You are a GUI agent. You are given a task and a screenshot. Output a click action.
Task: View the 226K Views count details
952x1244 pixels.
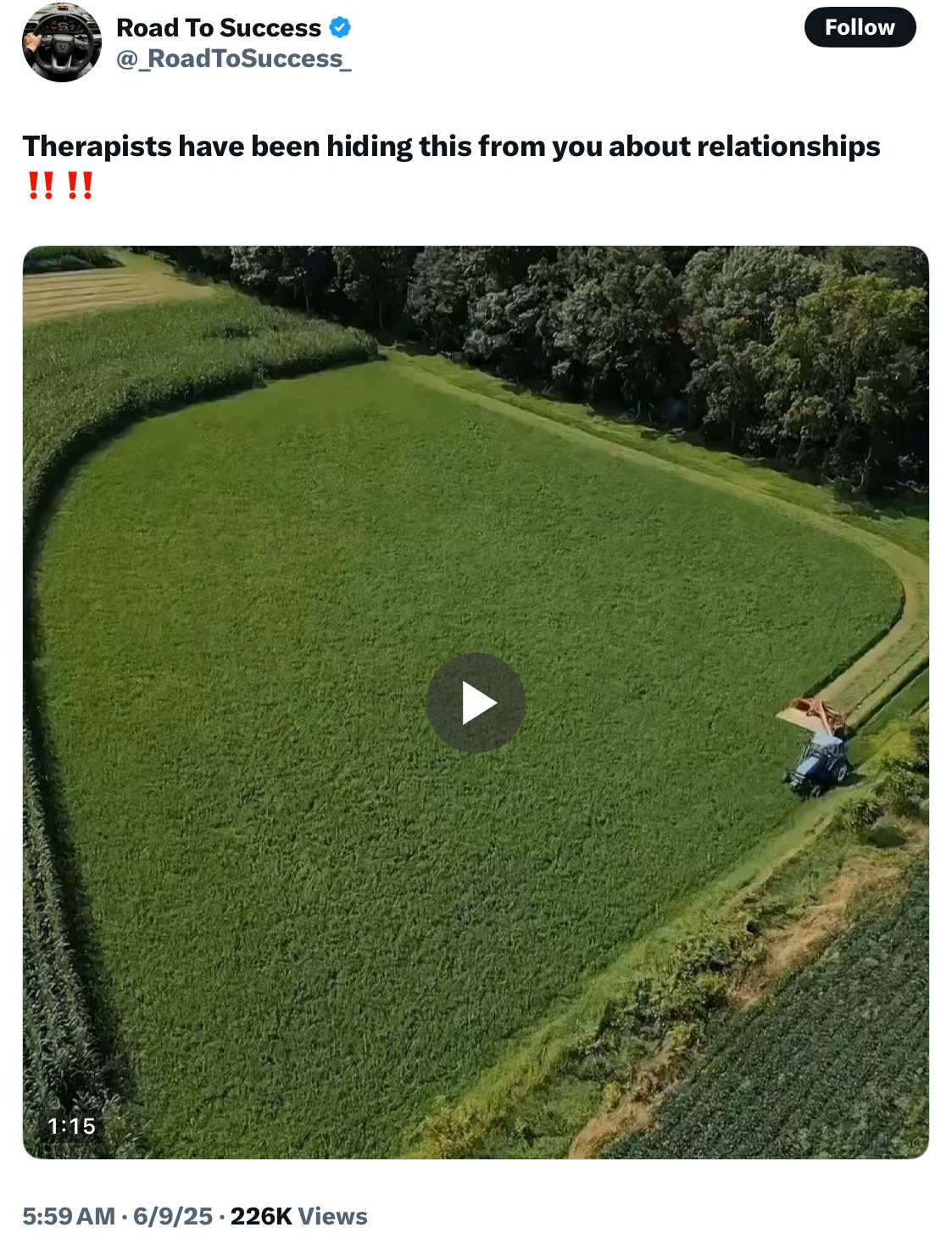(x=298, y=1216)
